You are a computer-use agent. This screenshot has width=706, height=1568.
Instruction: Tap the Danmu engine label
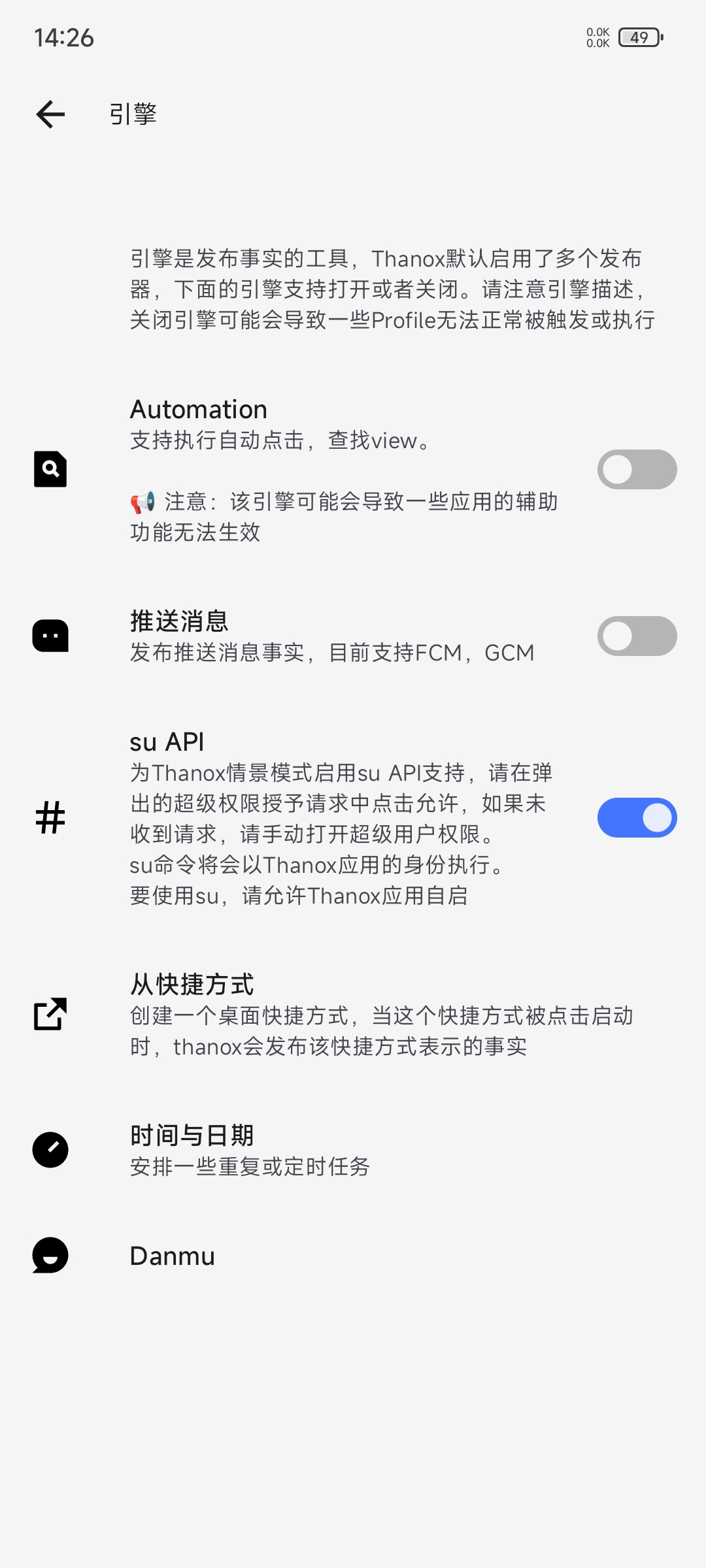pyautogui.click(x=172, y=1254)
